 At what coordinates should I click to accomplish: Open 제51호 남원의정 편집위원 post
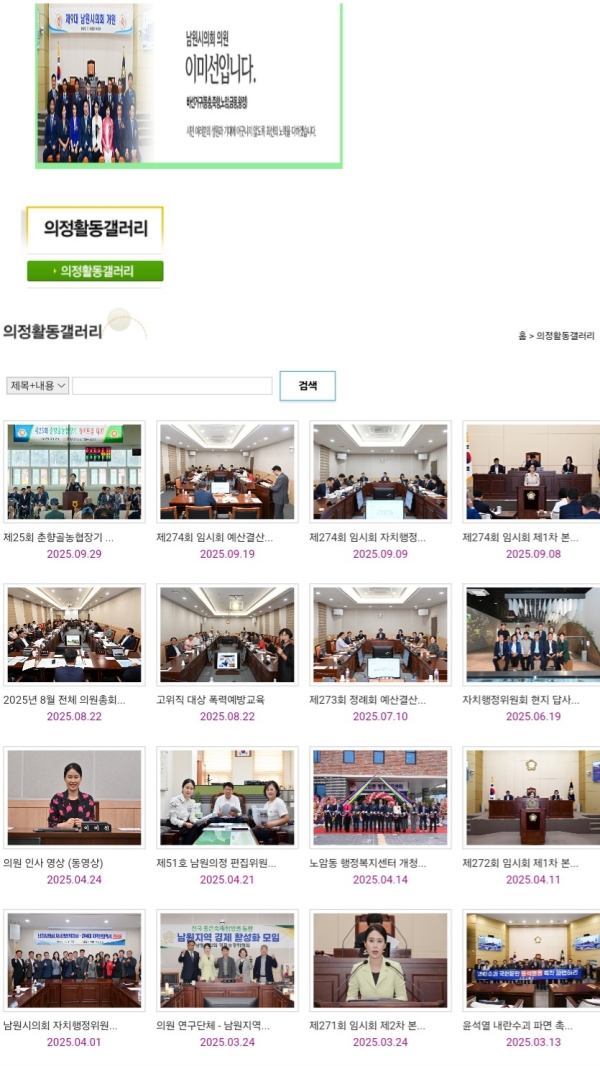(x=227, y=798)
